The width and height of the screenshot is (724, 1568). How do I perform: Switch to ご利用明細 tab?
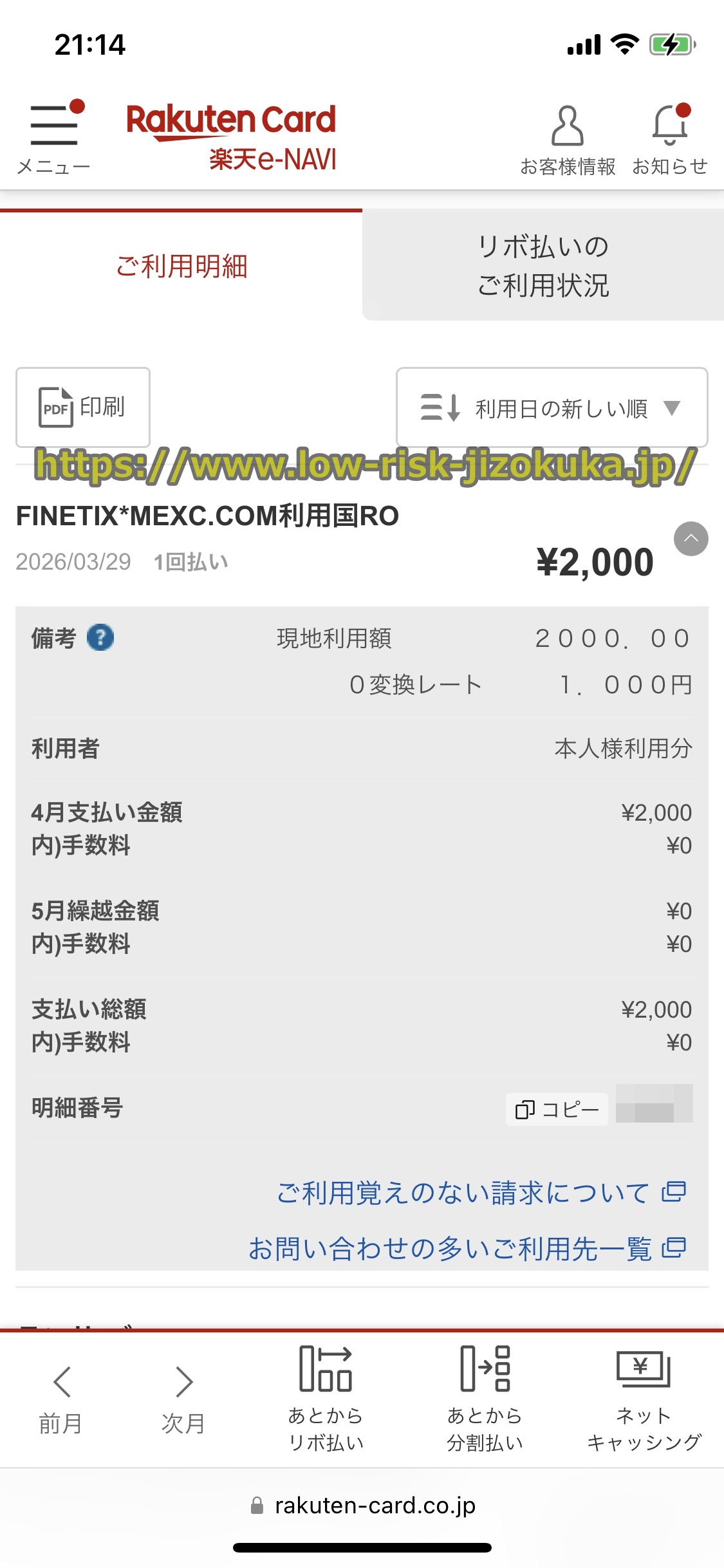tap(181, 266)
